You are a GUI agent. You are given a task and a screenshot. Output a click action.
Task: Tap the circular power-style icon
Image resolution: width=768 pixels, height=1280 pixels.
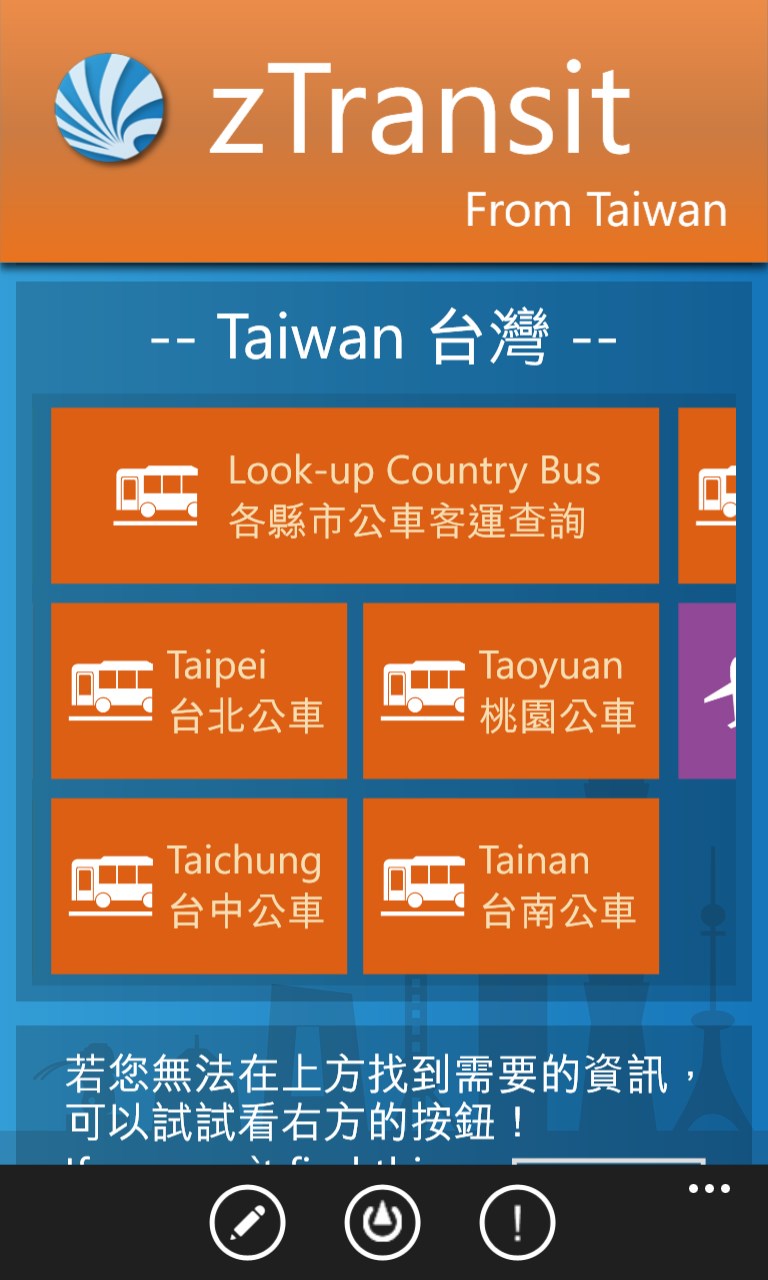tap(382, 1222)
